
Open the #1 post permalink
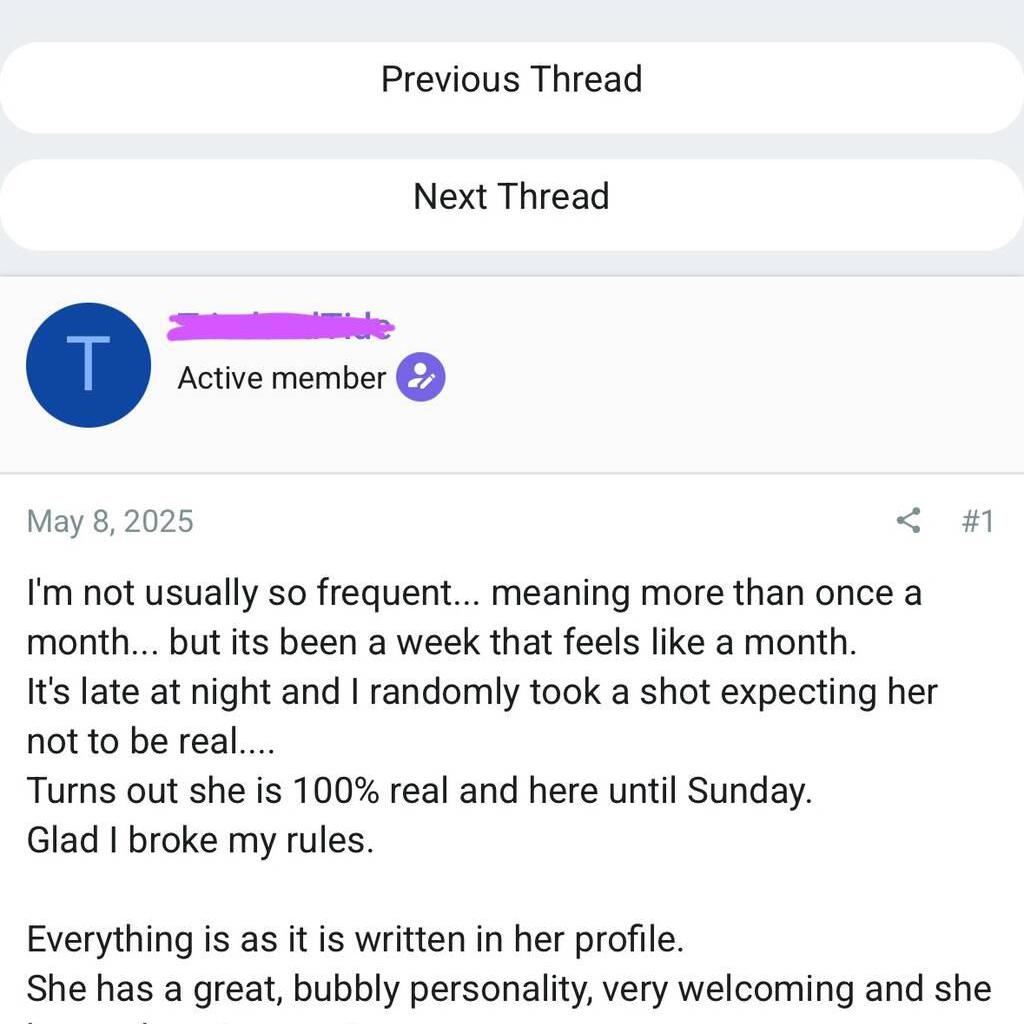[x=977, y=521]
